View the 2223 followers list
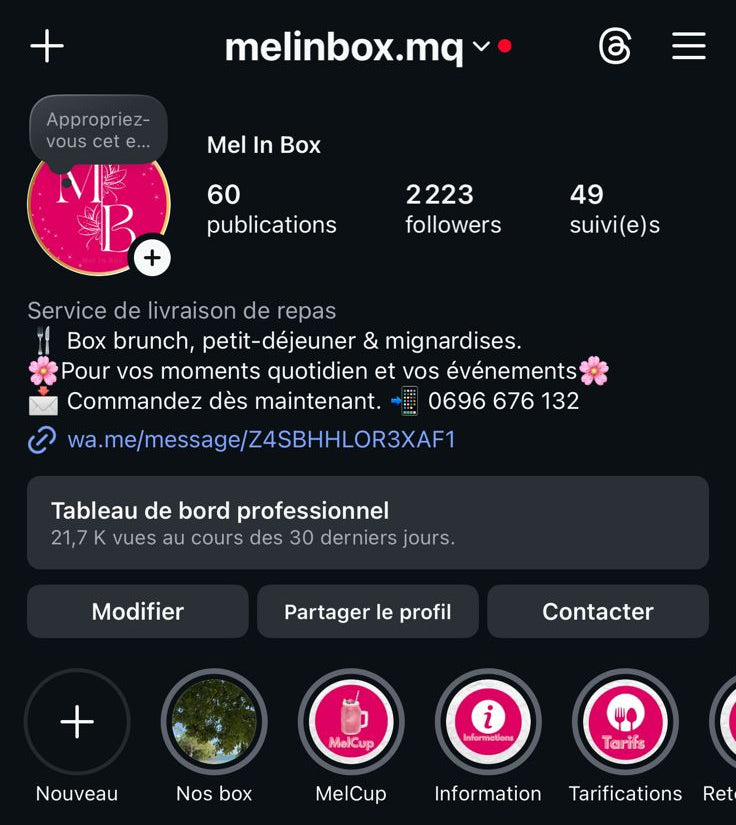This screenshot has height=825, width=736. point(452,208)
